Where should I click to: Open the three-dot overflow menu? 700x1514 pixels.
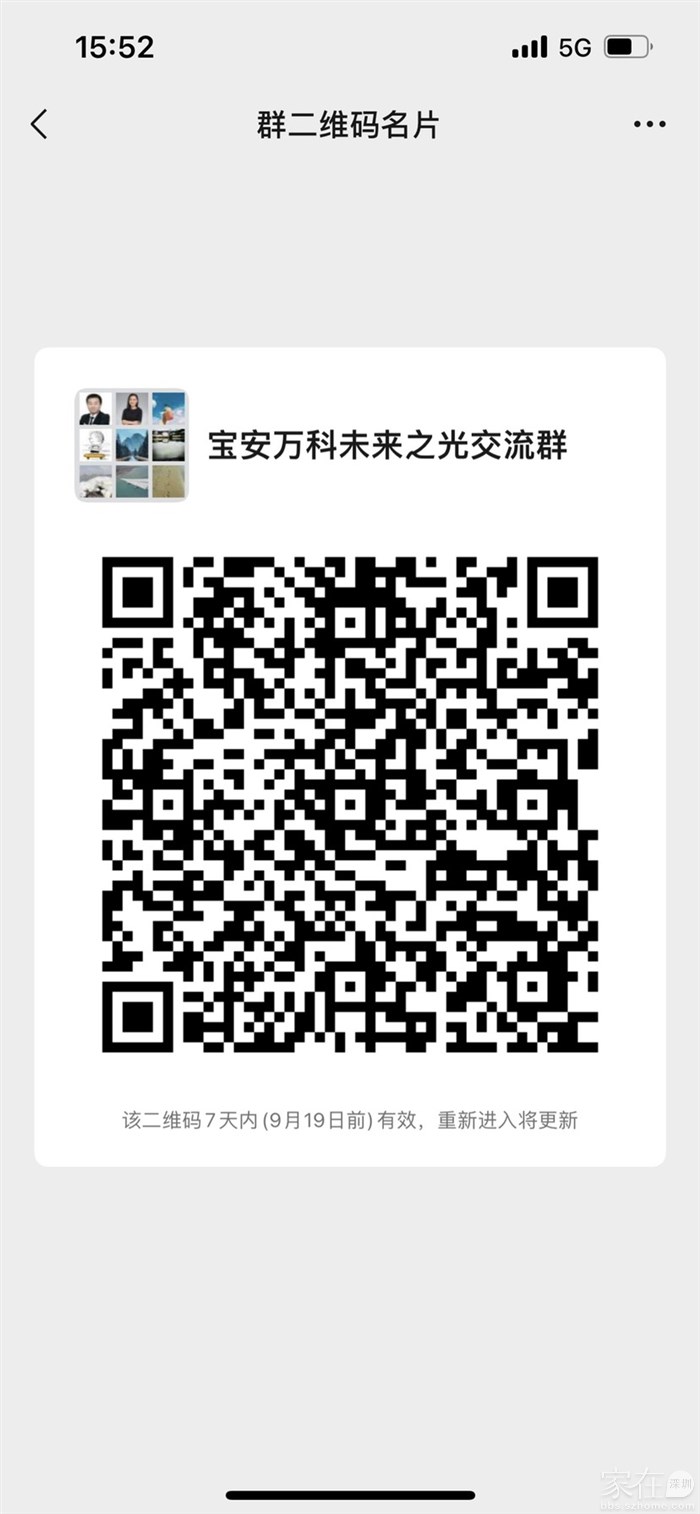click(x=649, y=125)
